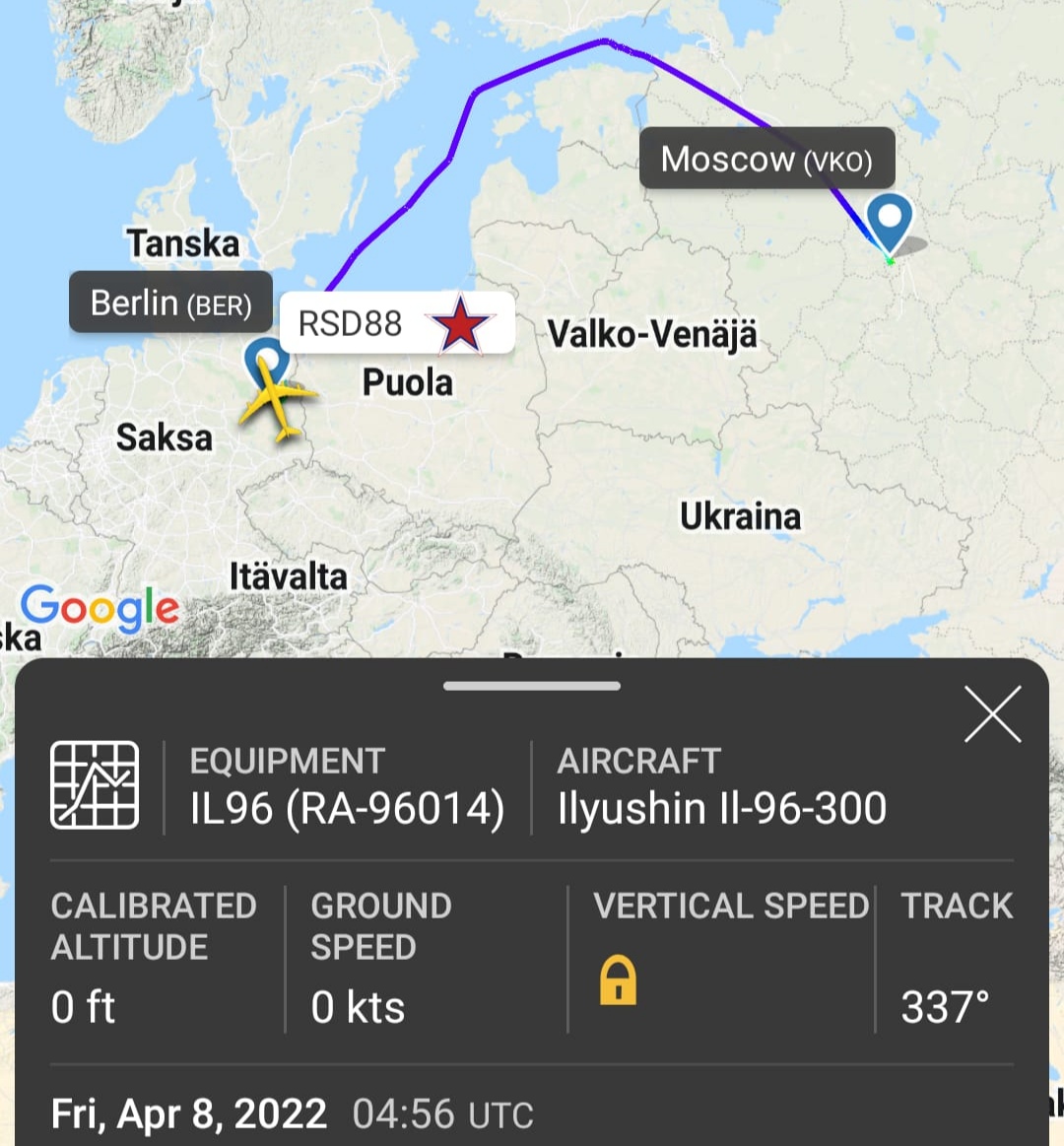
Task: Tap the Berlin (BER) airport pin
Action: (266, 360)
